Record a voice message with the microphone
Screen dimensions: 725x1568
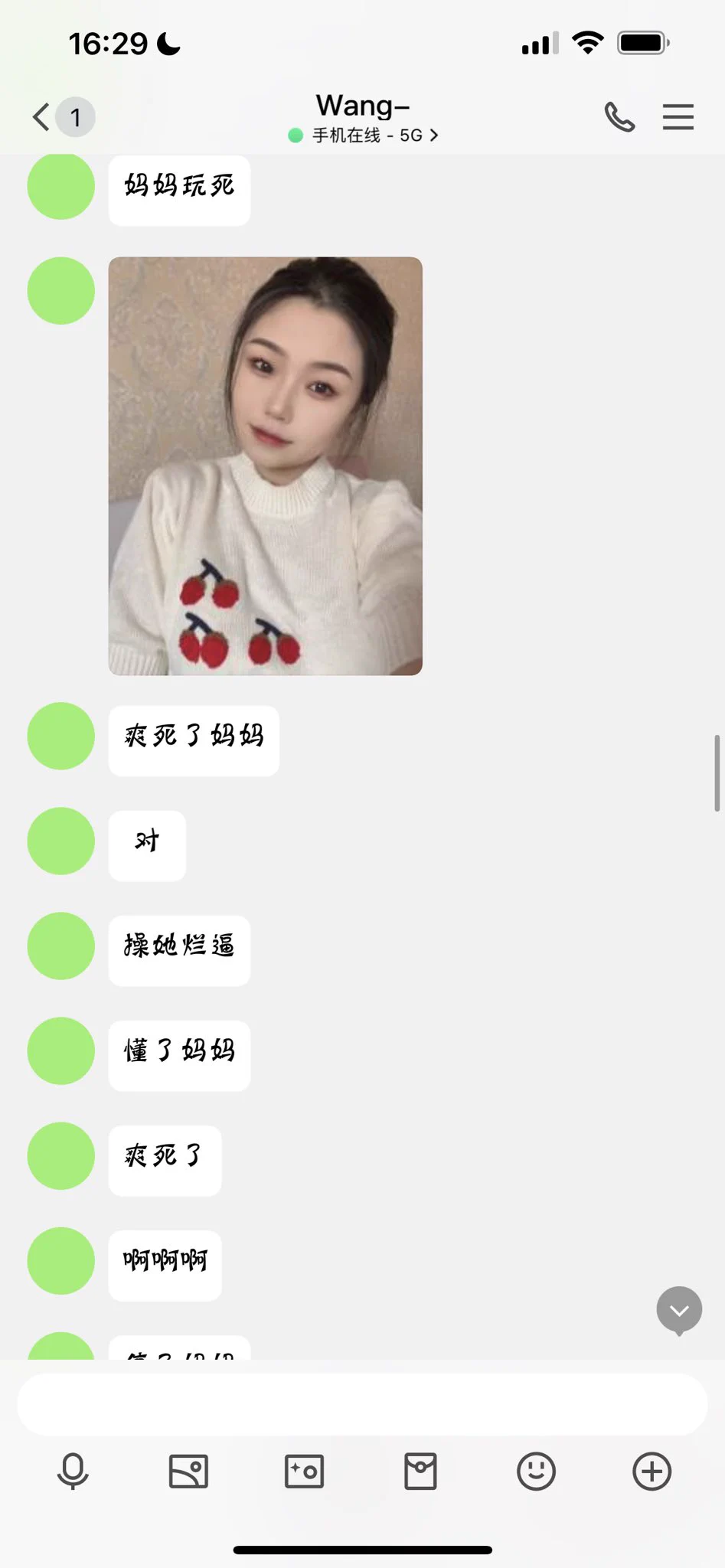pyautogui.click(x=73, y=1471)
